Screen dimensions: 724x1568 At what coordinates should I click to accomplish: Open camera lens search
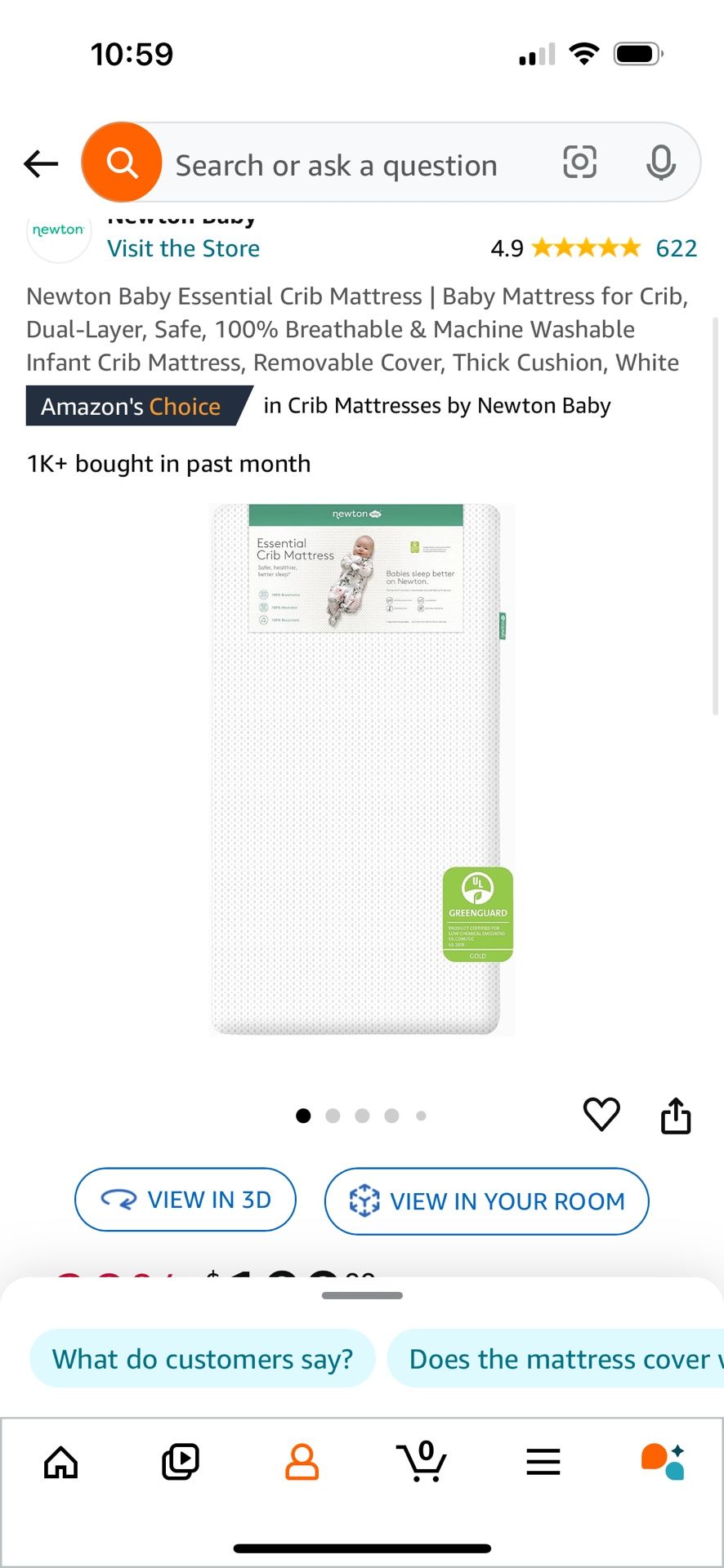pos(579,163)
